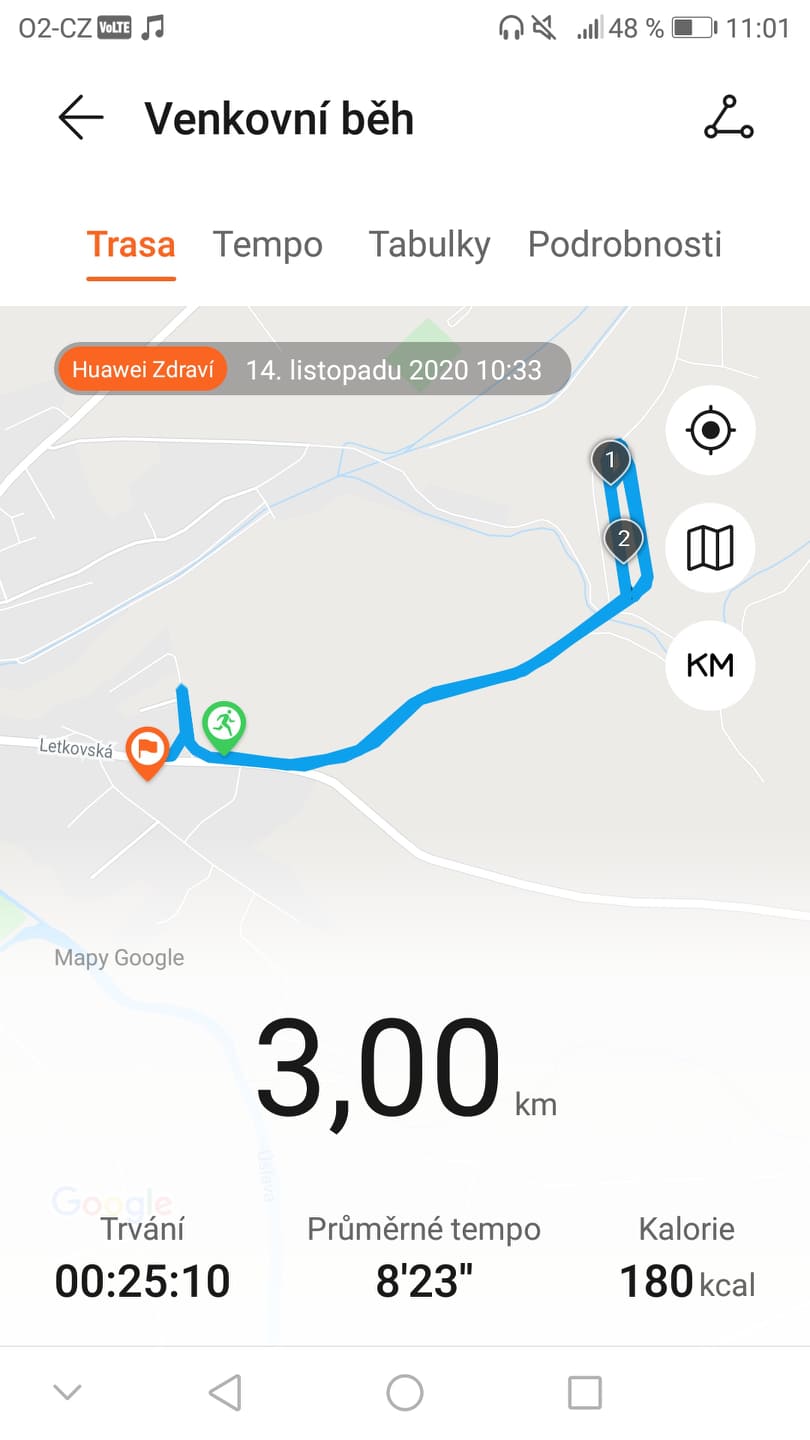Toggle kilometer markers with KM button

coord(711,665)
